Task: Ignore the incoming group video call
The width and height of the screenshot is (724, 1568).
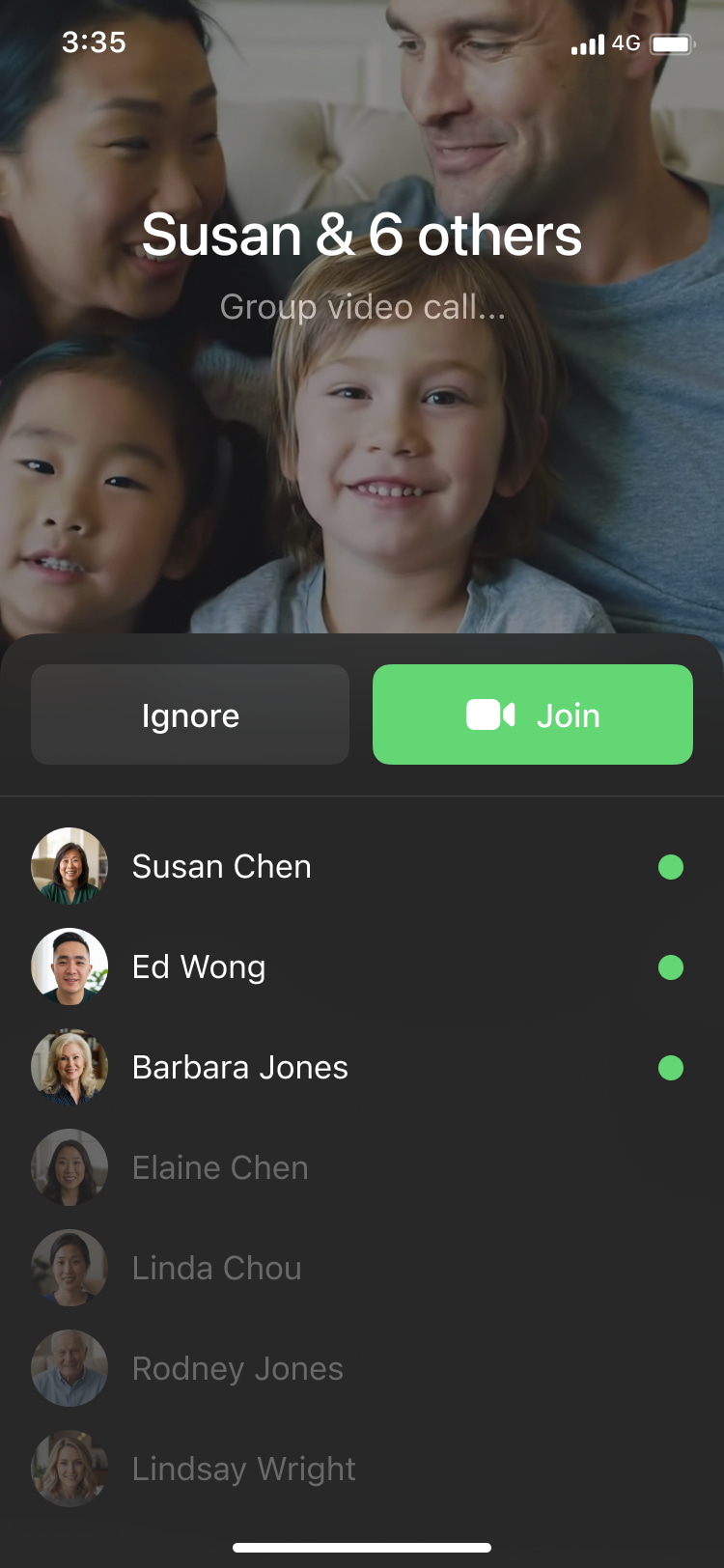Action: tap(190, 714)
